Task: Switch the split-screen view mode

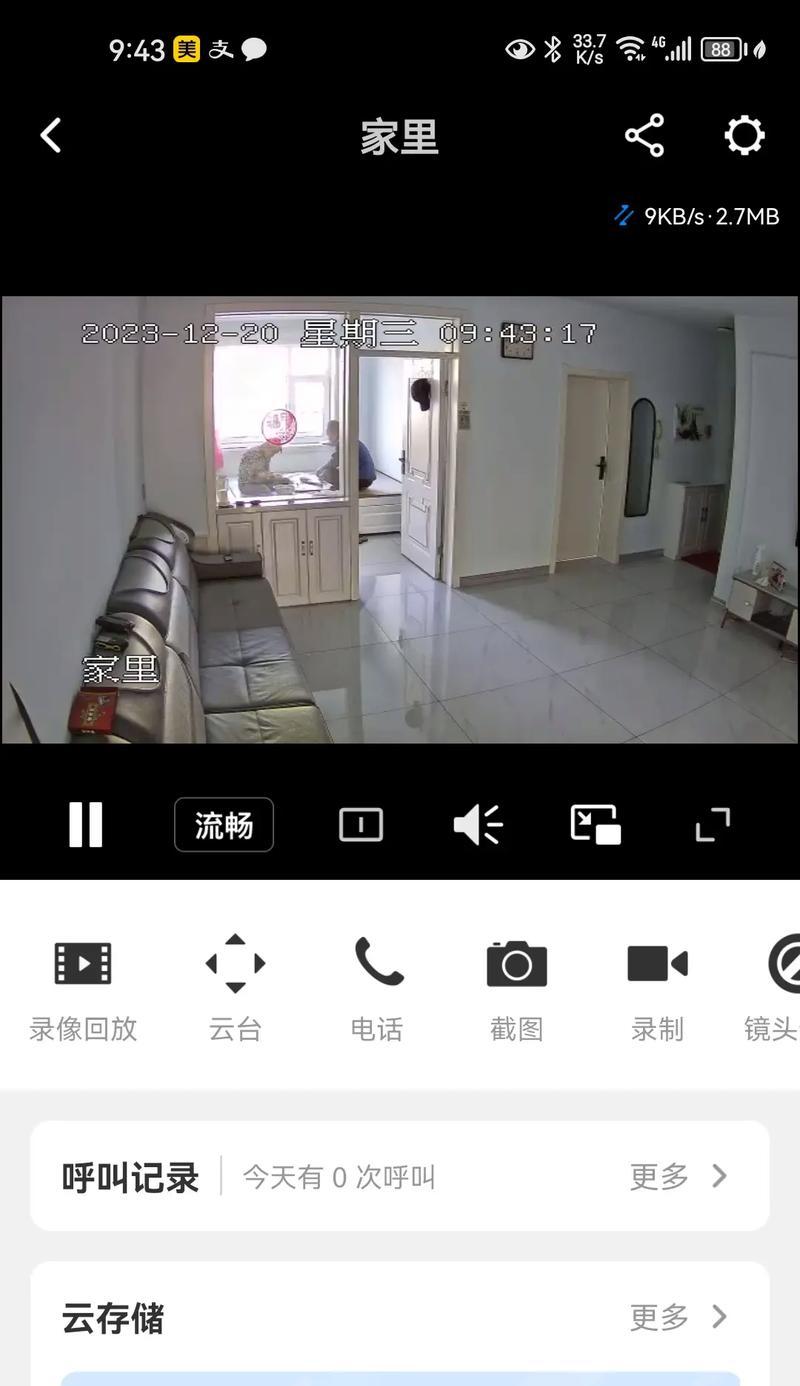Action: (361, 825)
